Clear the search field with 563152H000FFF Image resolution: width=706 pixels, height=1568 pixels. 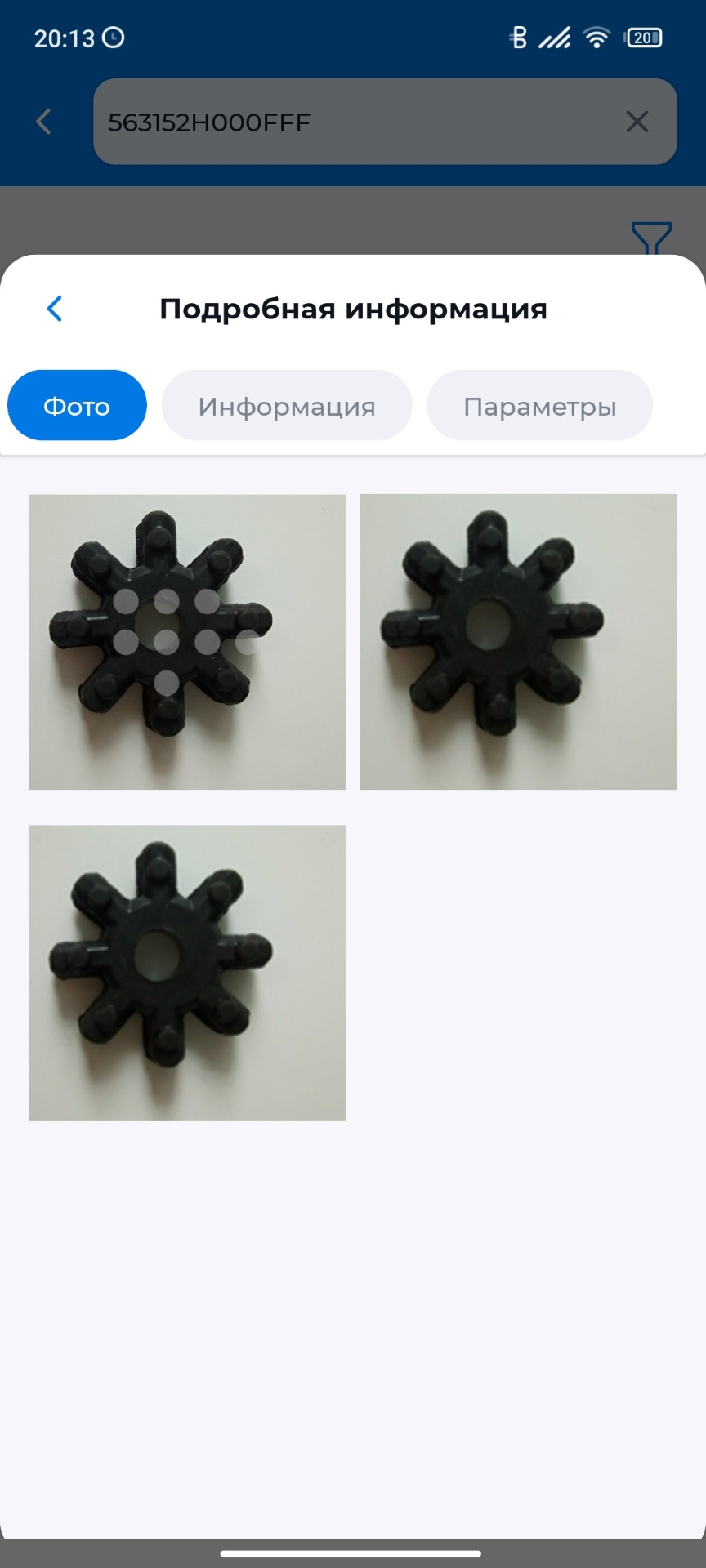tap(637, 122)
